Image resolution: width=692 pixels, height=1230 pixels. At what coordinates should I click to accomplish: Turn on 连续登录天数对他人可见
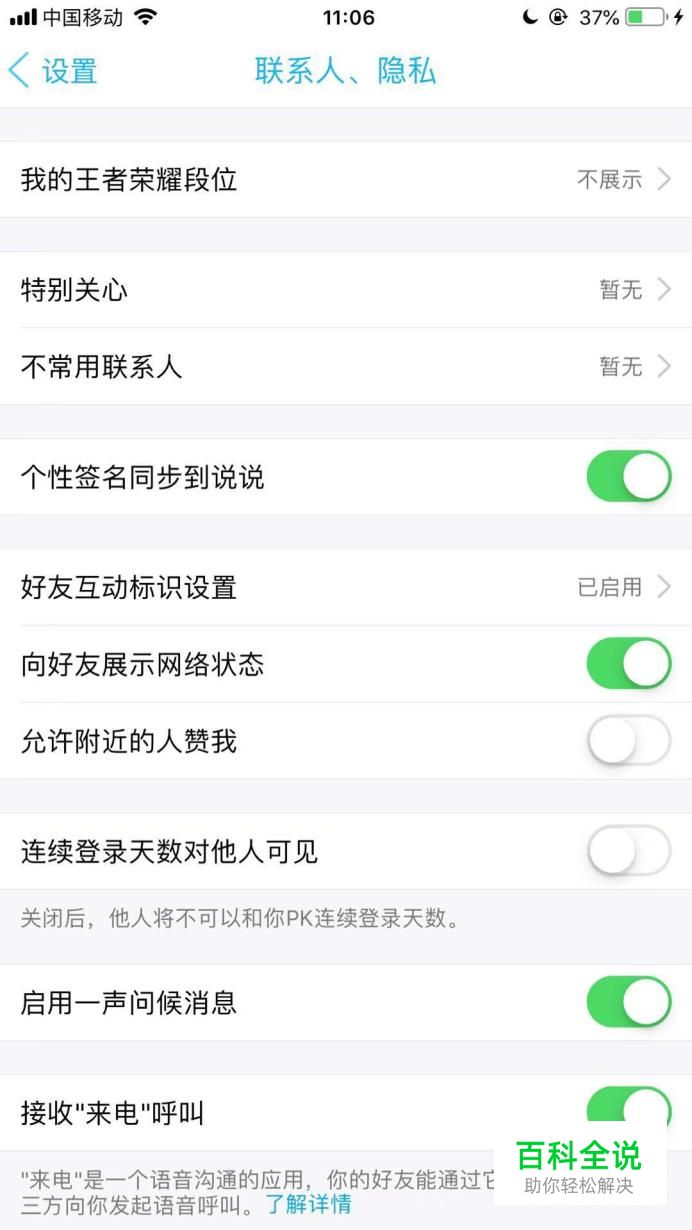click(628, 851)
